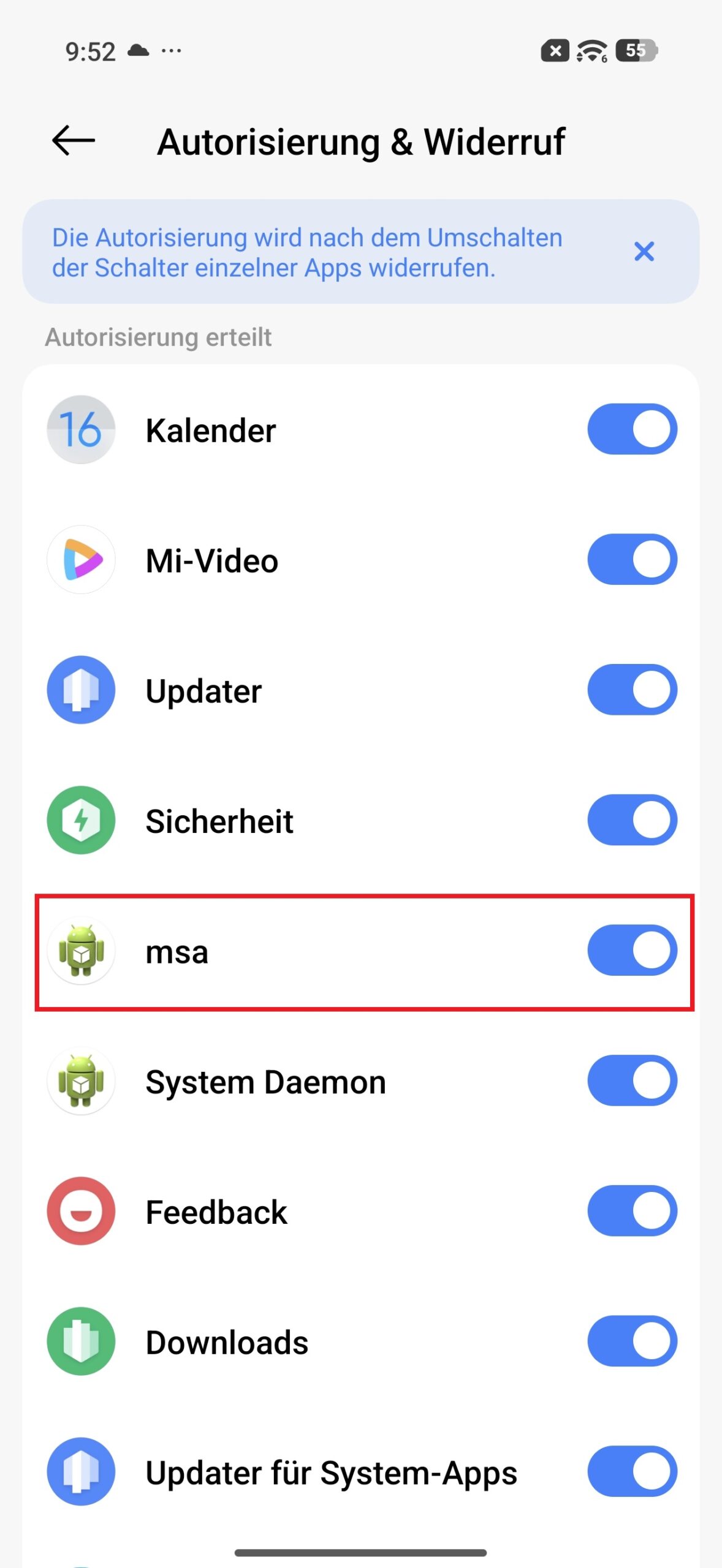Viewport: 722px width, 1568px height.
Task: Switch off the msa toggle
Action: pyautogui.click(x=632, y=950)
